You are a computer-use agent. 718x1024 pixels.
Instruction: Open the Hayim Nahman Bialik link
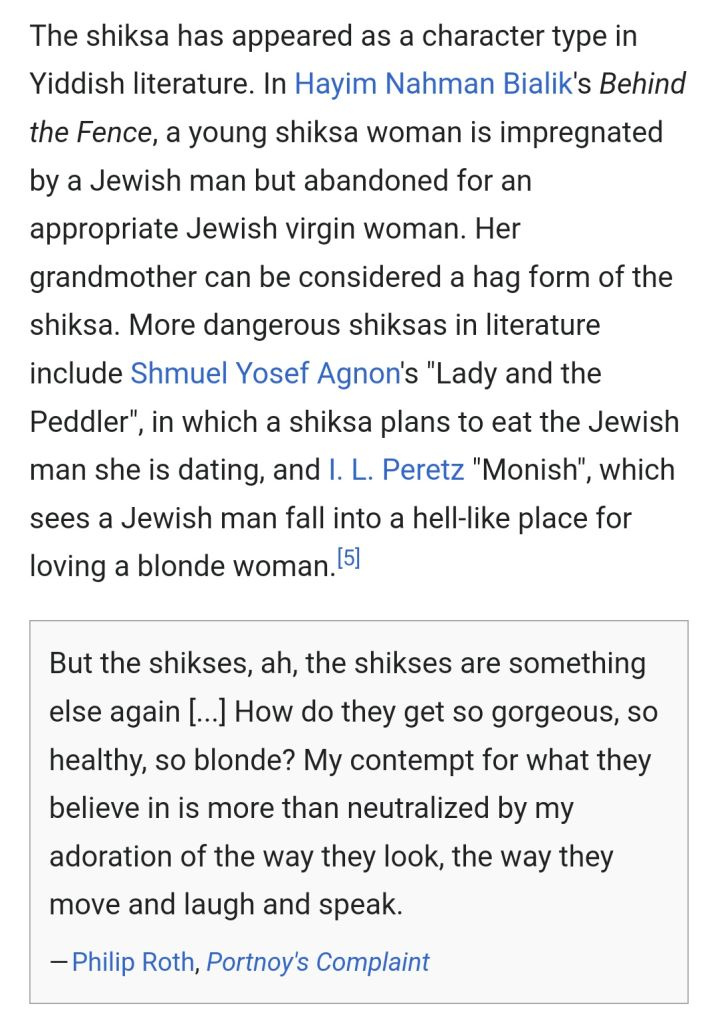pos(434,84)
